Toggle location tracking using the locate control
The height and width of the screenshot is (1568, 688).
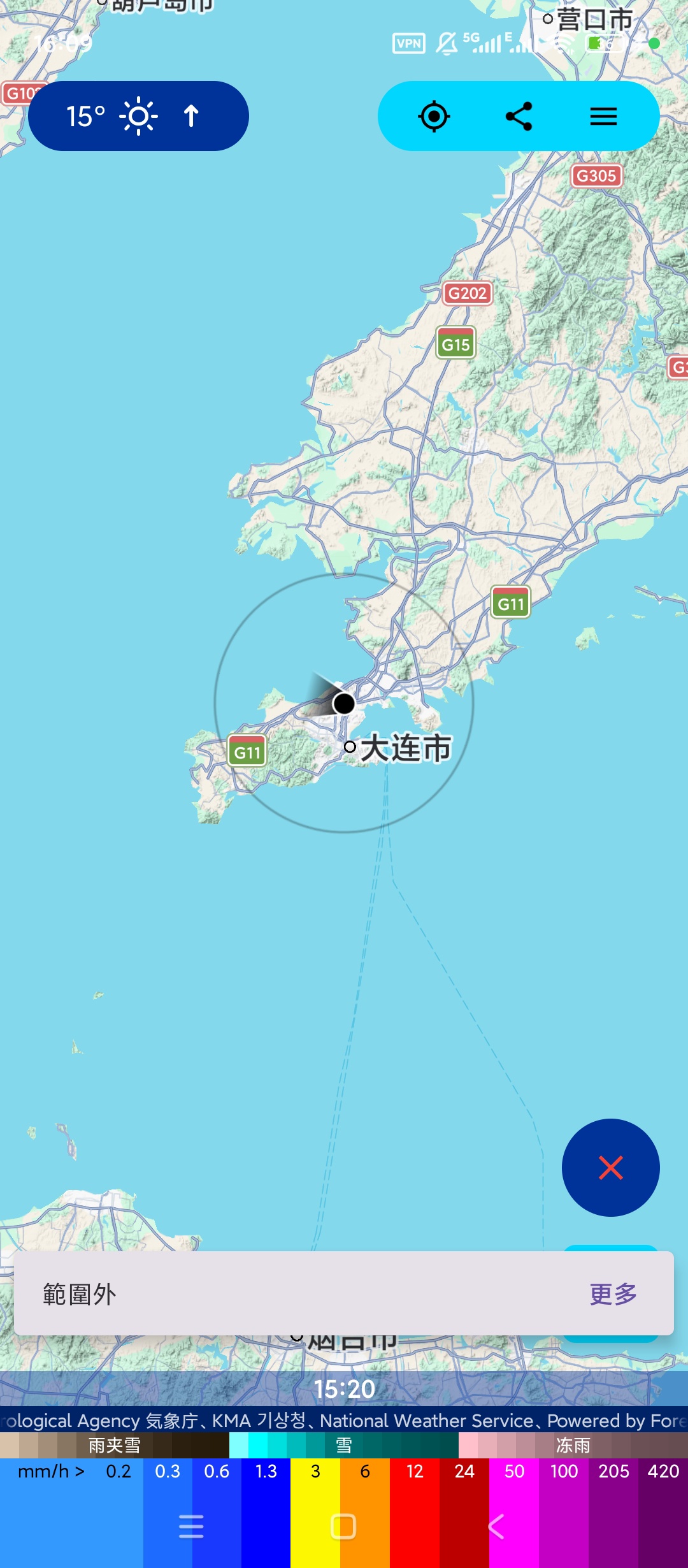tap(433, 116)
